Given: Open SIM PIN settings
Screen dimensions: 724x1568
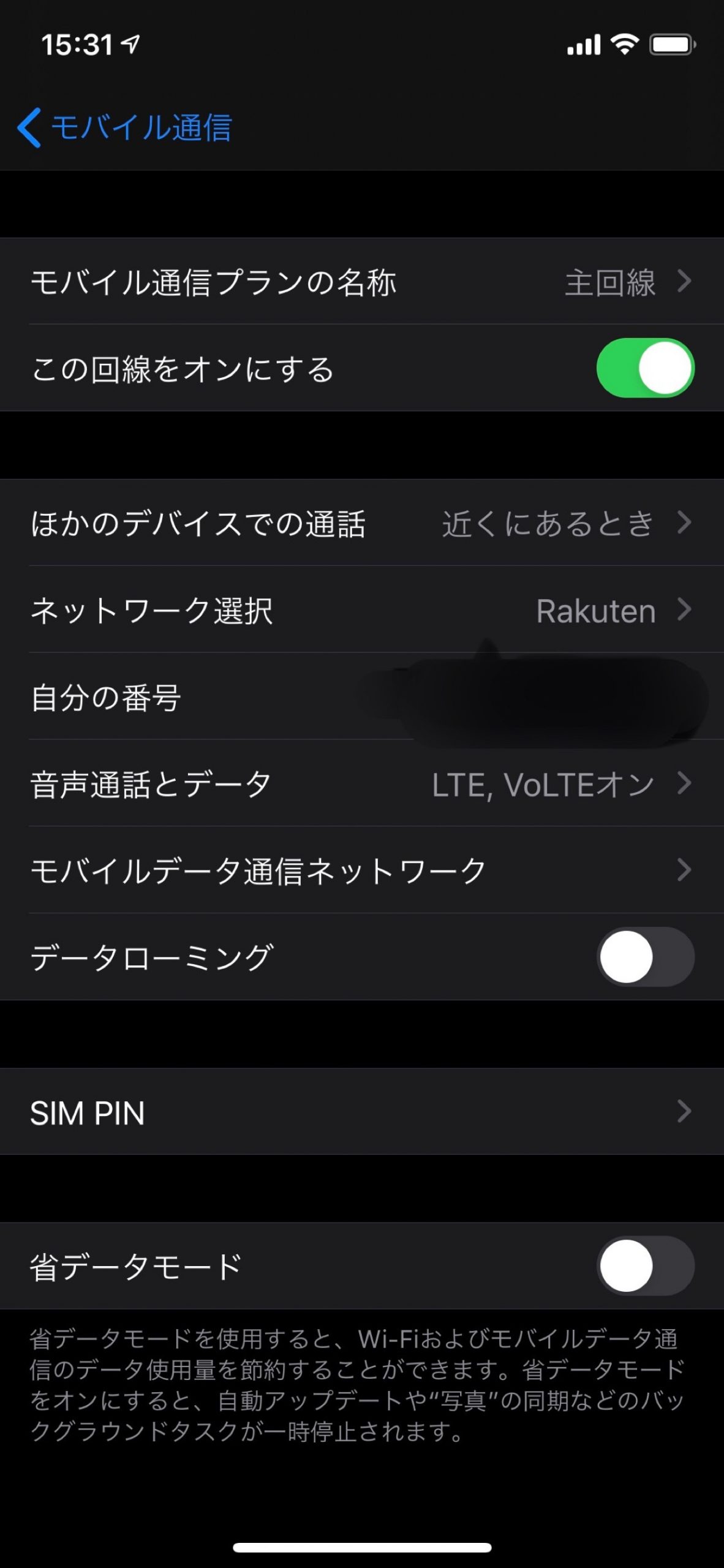Looking at the screenshot, I should coord(362,1112).
